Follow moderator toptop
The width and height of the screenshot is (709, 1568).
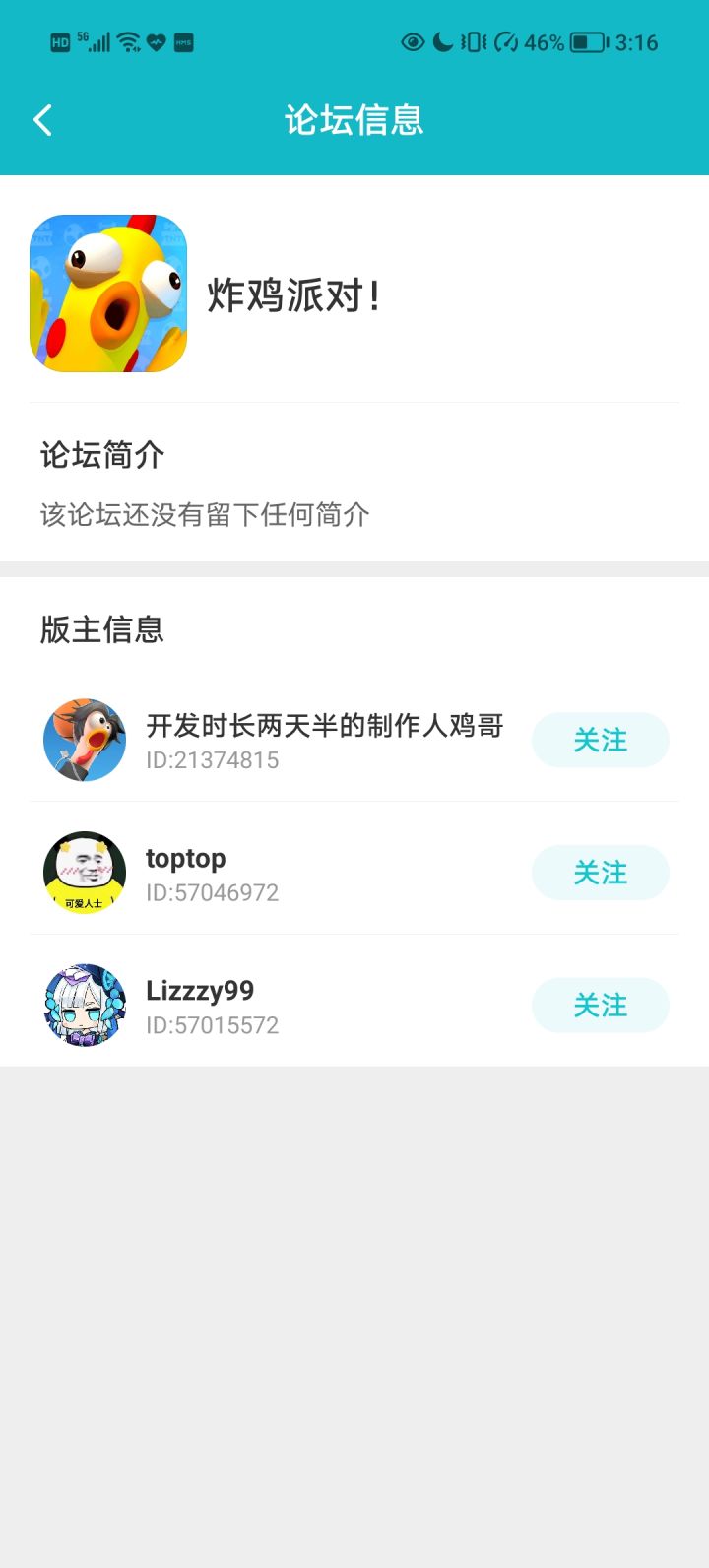(600, 873)
